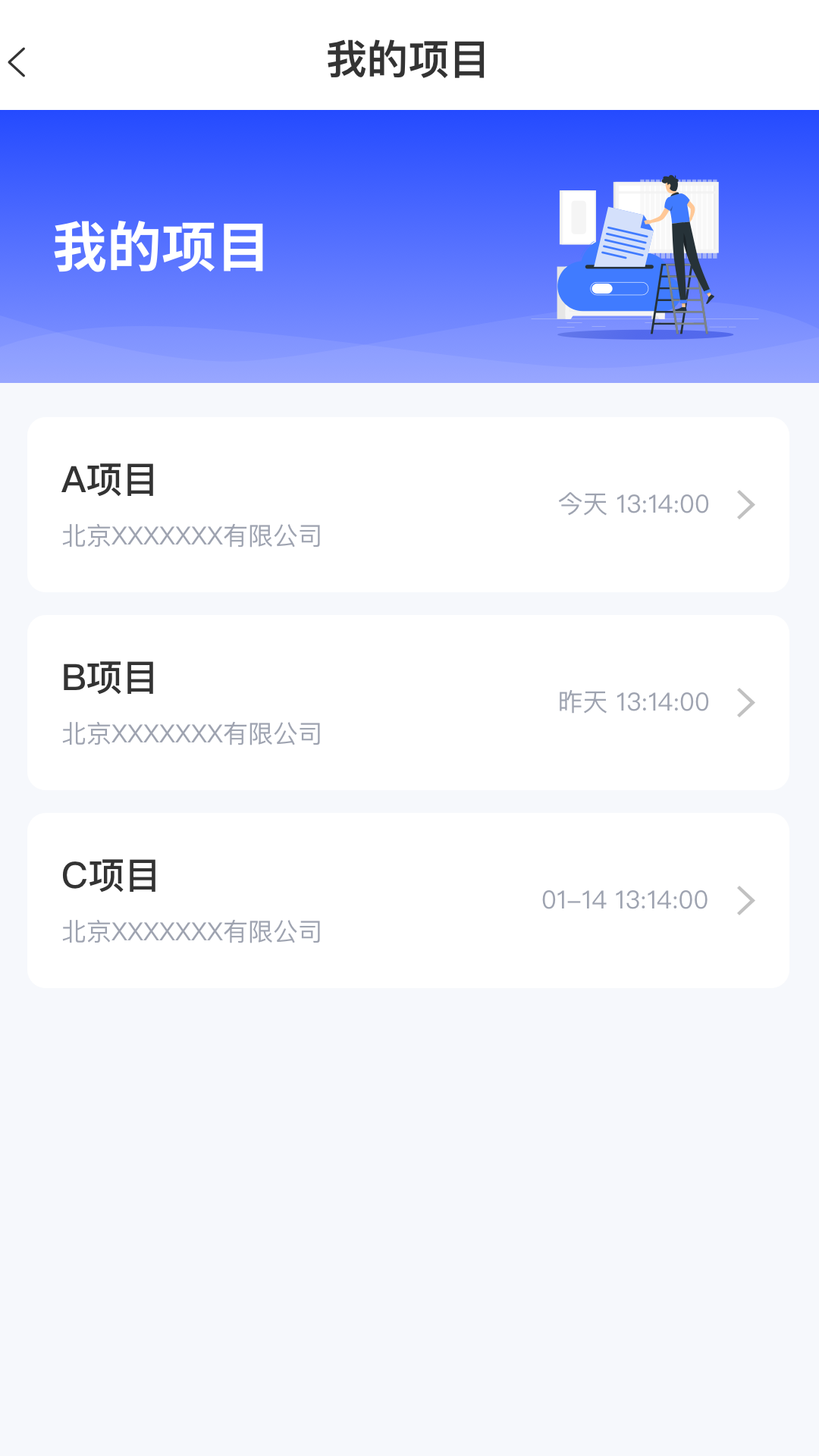
Task: Expand A项目 using its right chevron
Action: (747, 504)
